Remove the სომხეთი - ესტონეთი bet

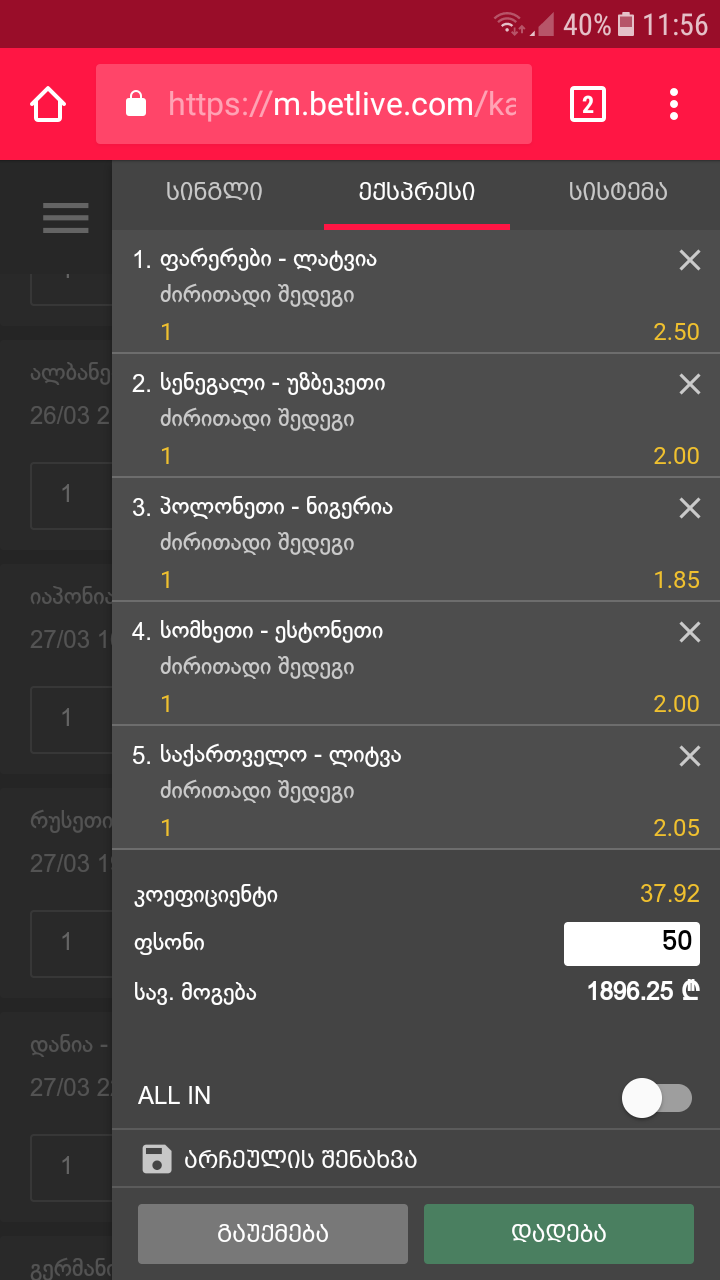[690, 632]
